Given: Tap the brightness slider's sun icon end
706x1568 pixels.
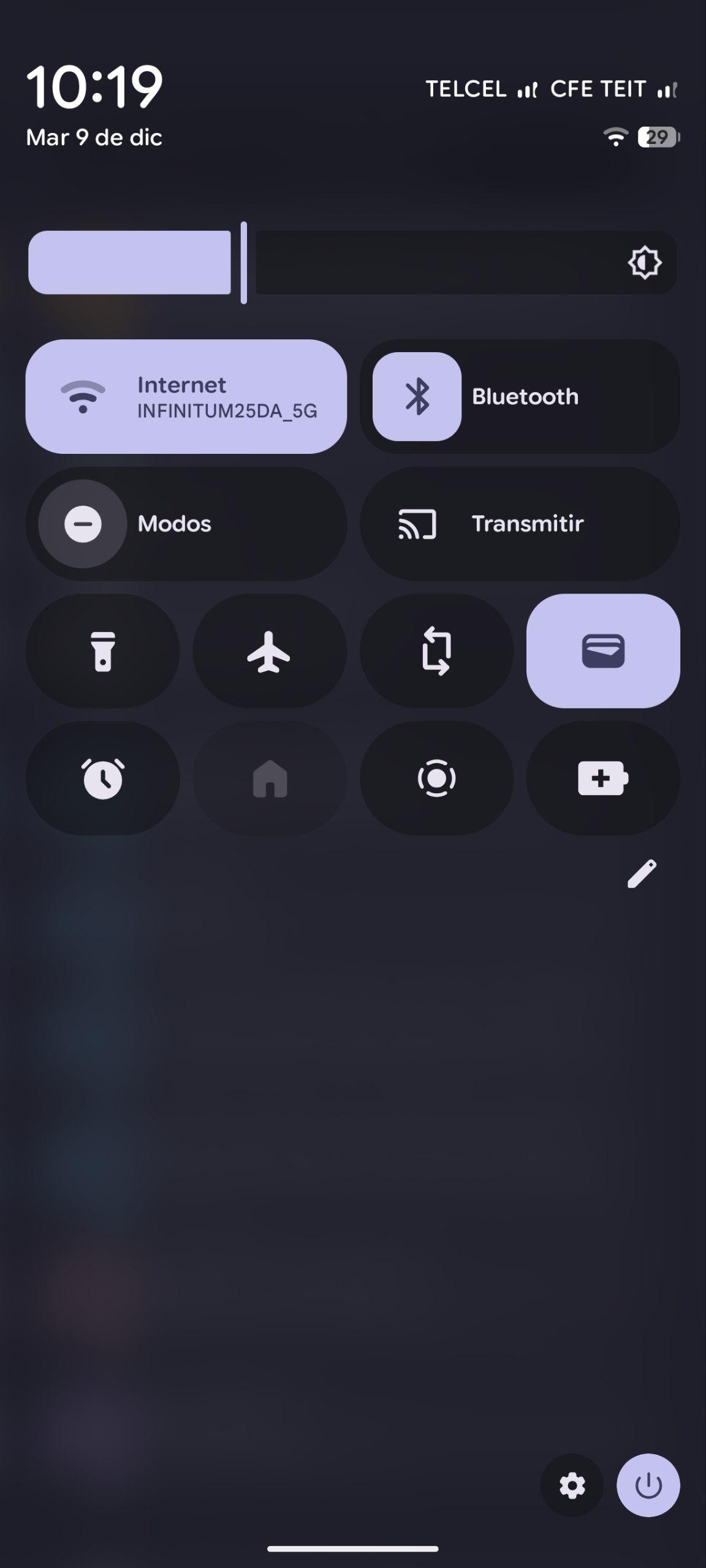Looking at the screenshot, I should click(x=644, y=263).
